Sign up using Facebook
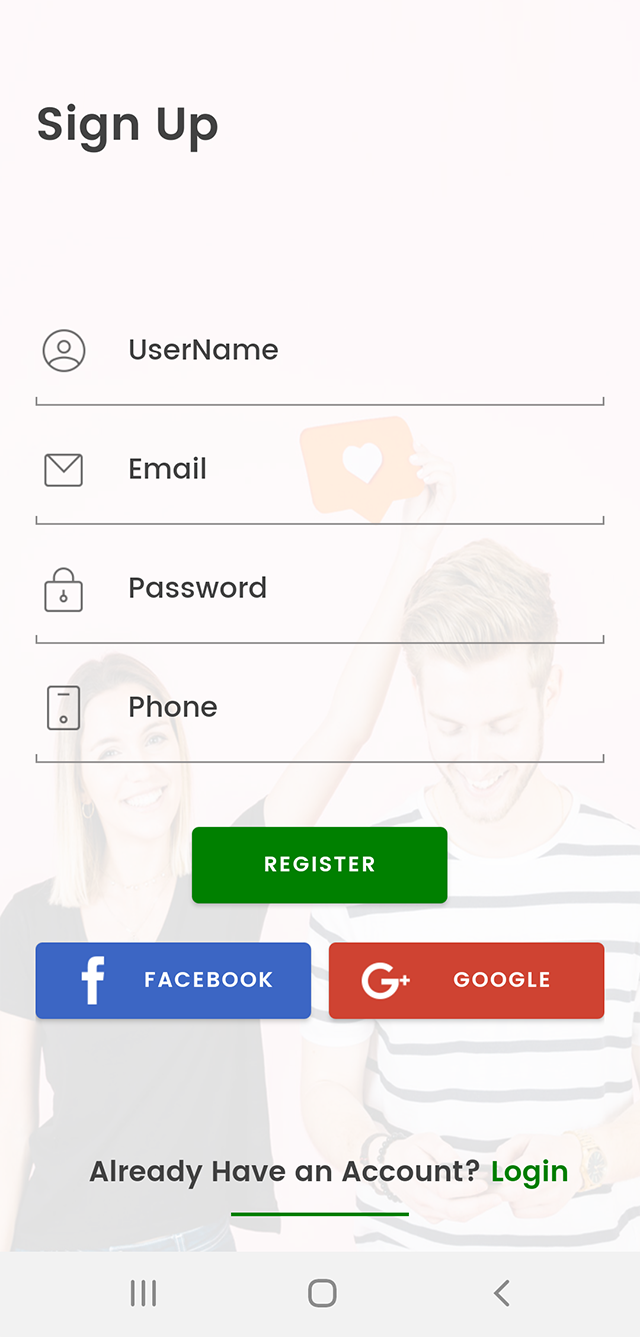This screenshot has width=640, height=1337. pos(173,980)
